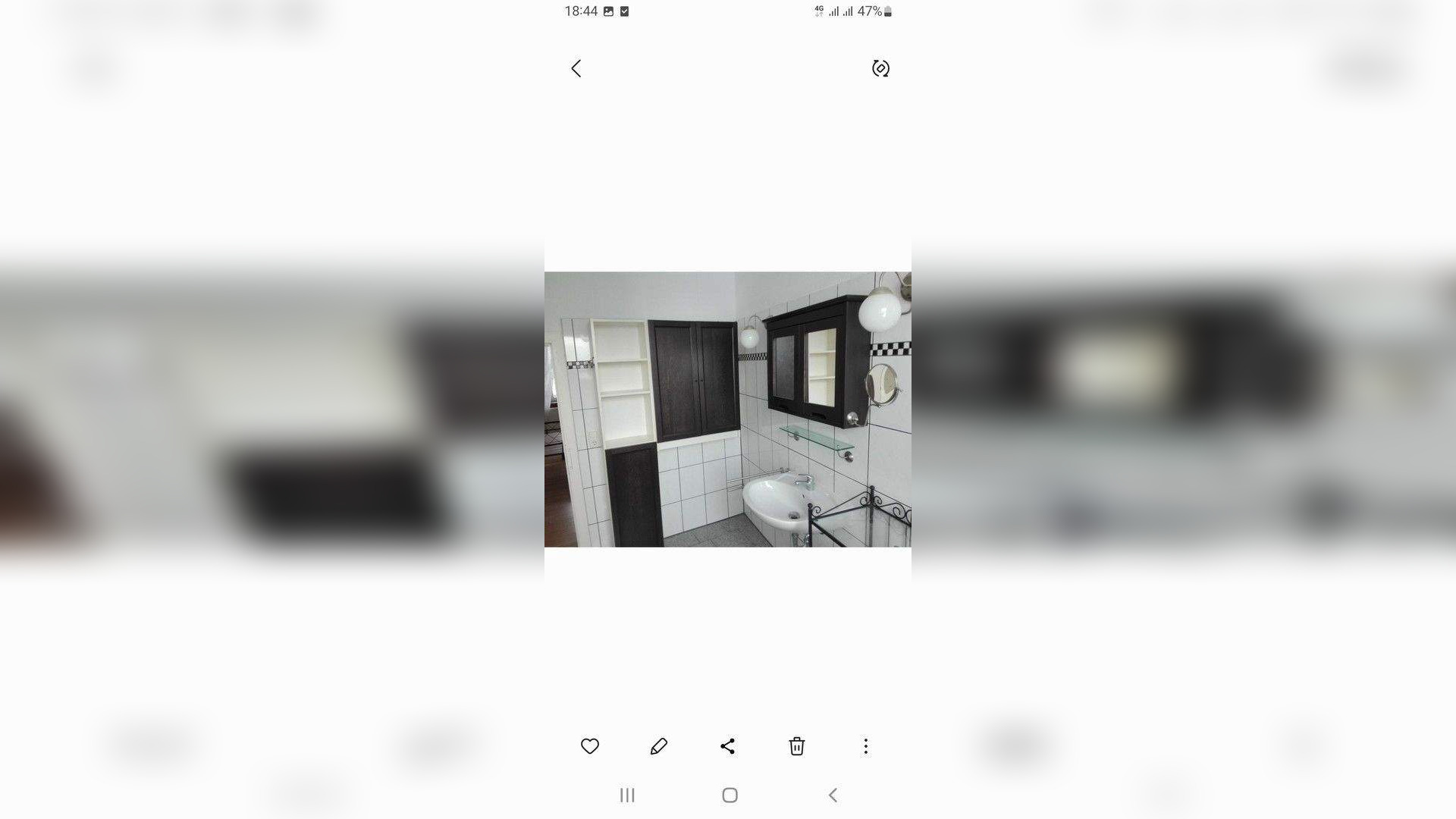Mark this photo as favorite
Viewport: 1456px width, 819px height.
(590, 746)
